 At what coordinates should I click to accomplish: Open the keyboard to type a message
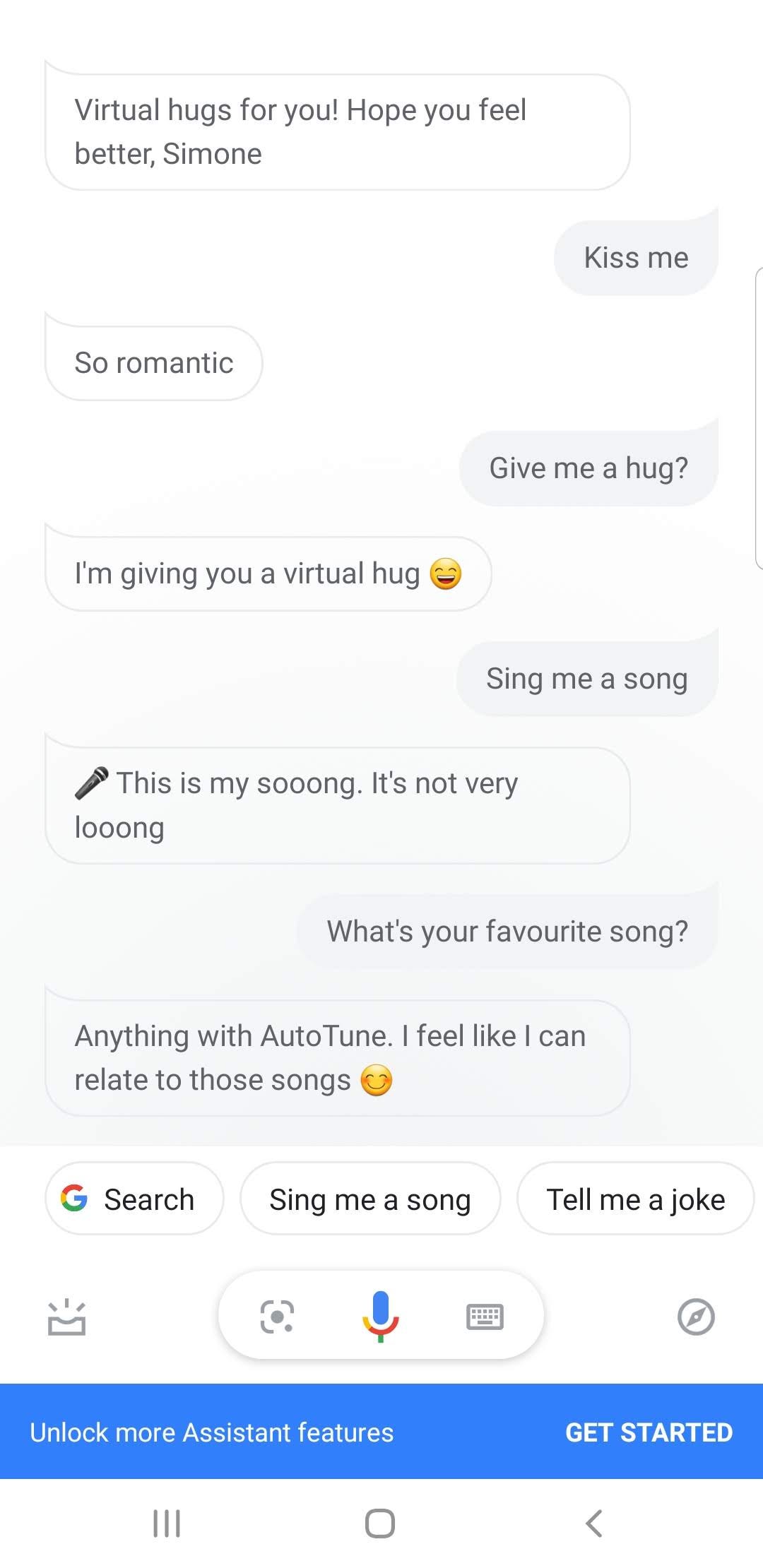[485, 1317]
